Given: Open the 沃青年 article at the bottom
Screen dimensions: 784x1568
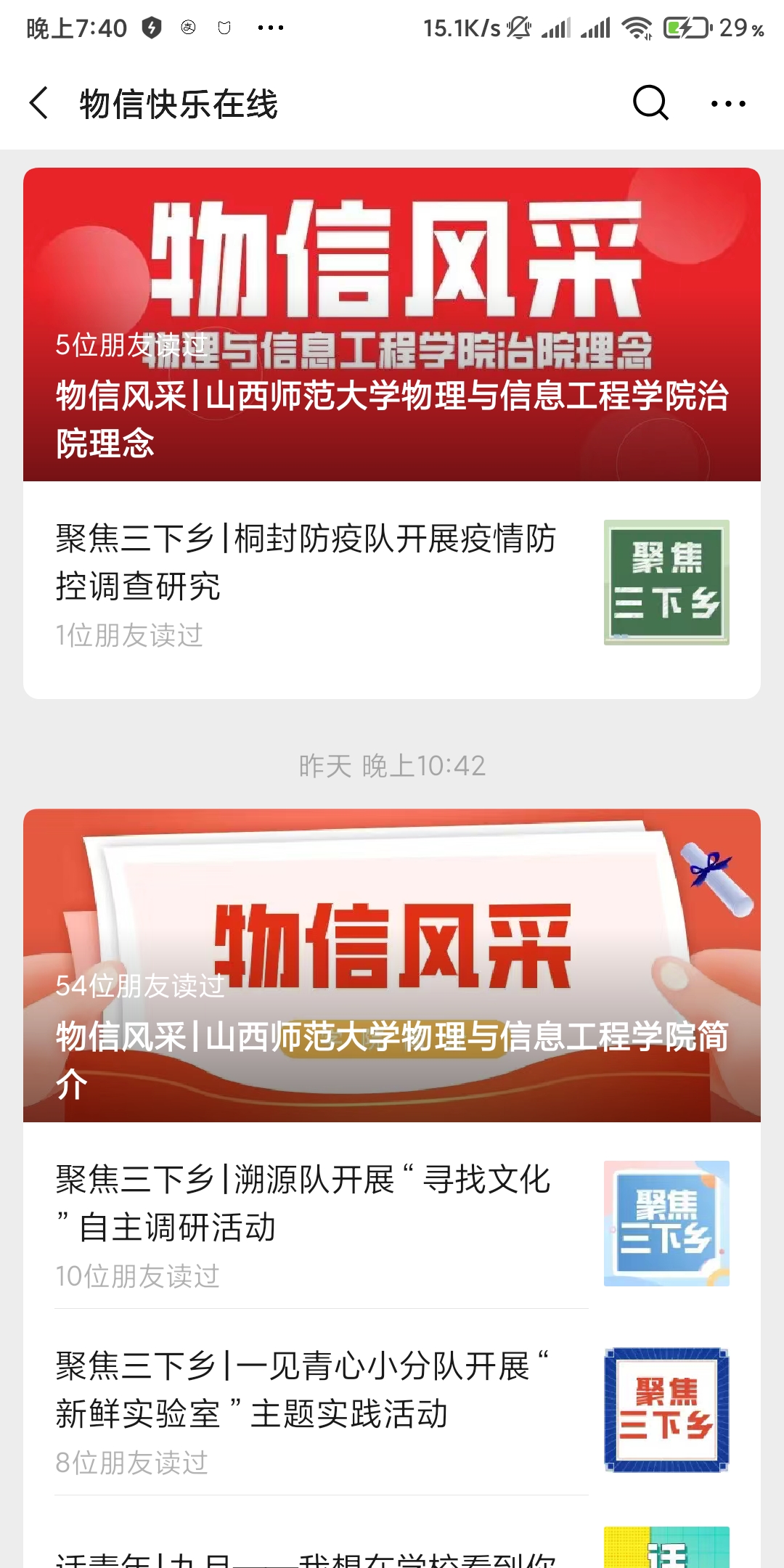Looking at the screenshot, I should [x=305, y=1553].
